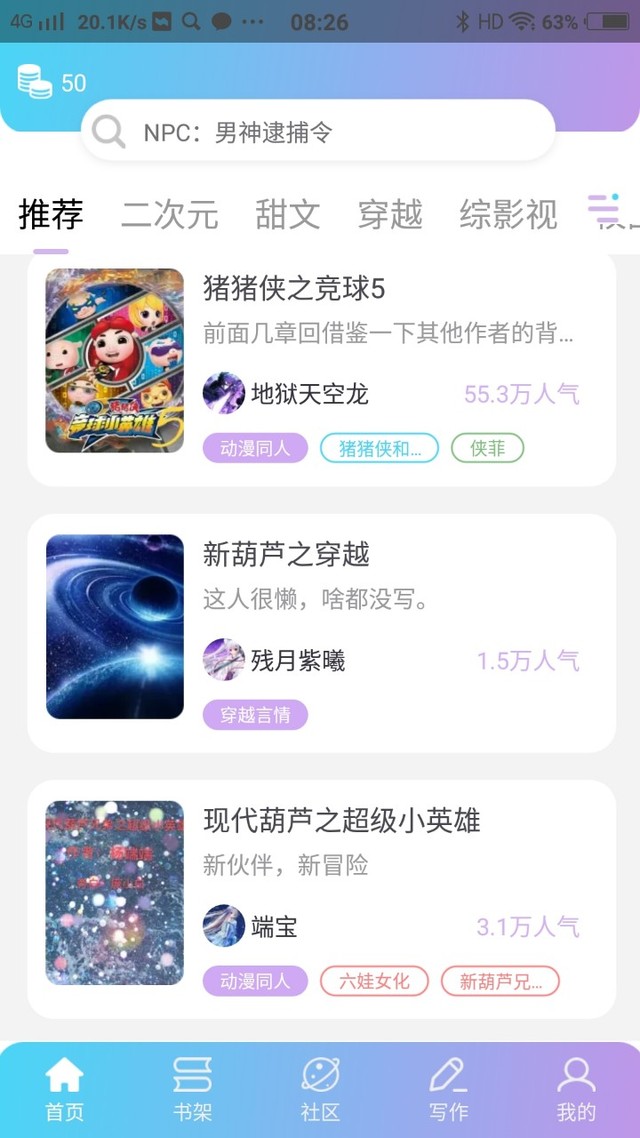The height and width of the screenshot is (1138, 640).
Task: Tap the 六娃女化 tag chip
Action: [374, 981]
